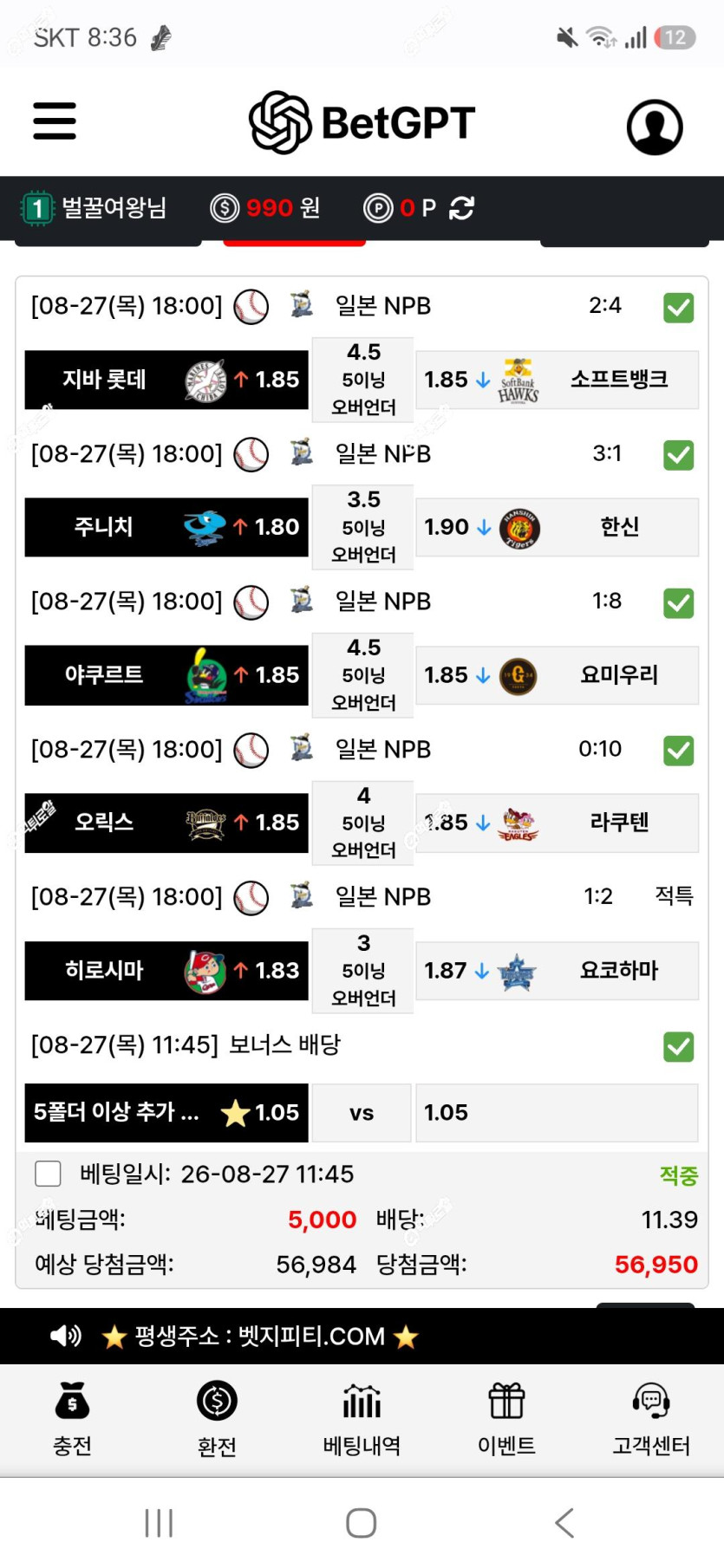Open 베팅내역 betting history

[362, 1419]
